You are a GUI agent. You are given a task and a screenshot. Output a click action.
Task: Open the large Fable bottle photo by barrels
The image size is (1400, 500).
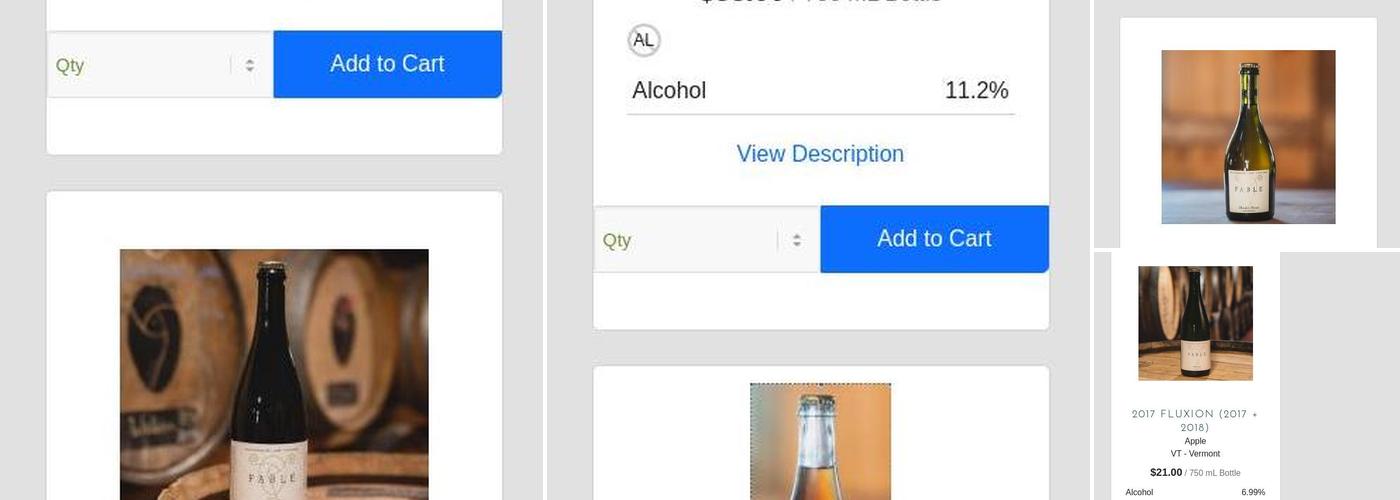pyautogui.click(x=274, y=374)
